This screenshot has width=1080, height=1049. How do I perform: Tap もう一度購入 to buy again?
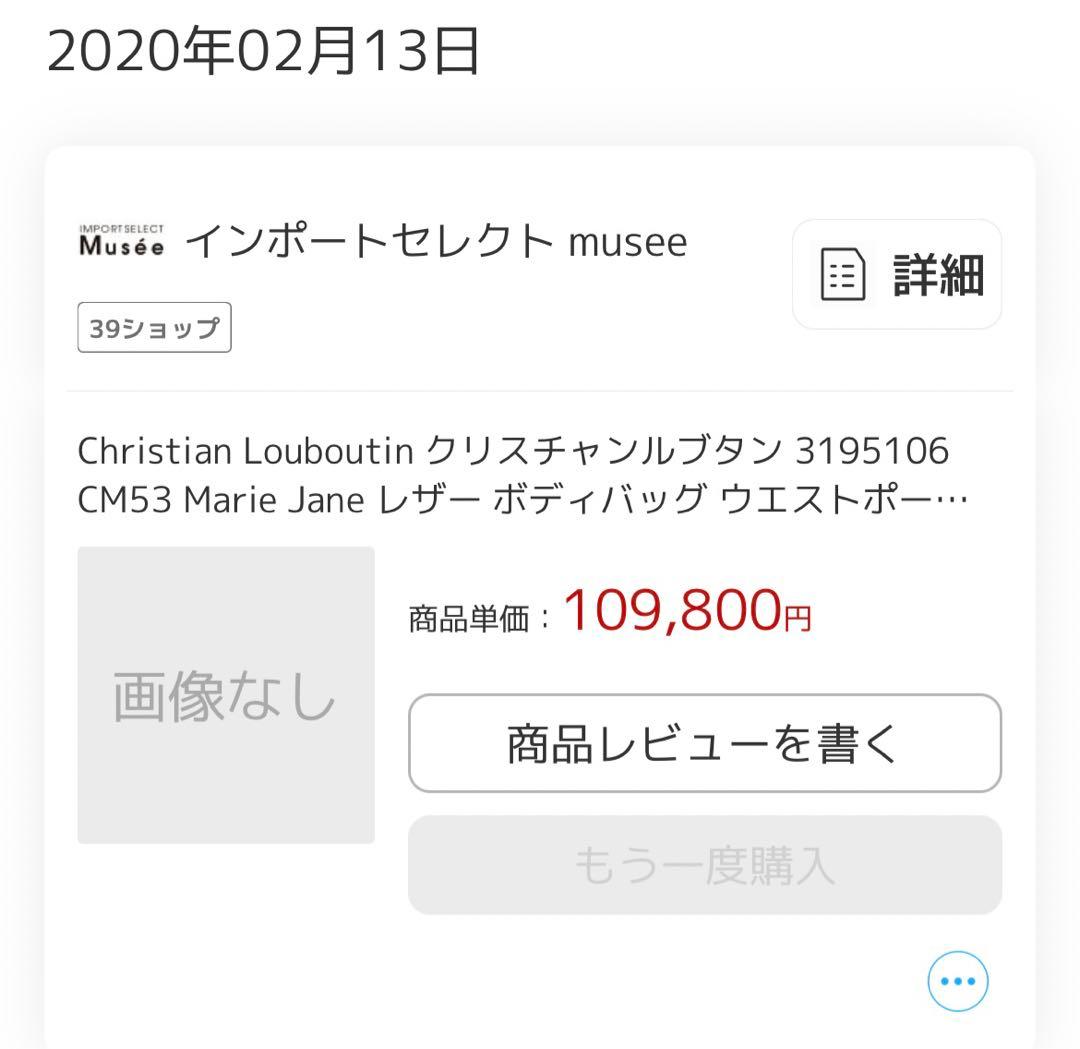704,865
